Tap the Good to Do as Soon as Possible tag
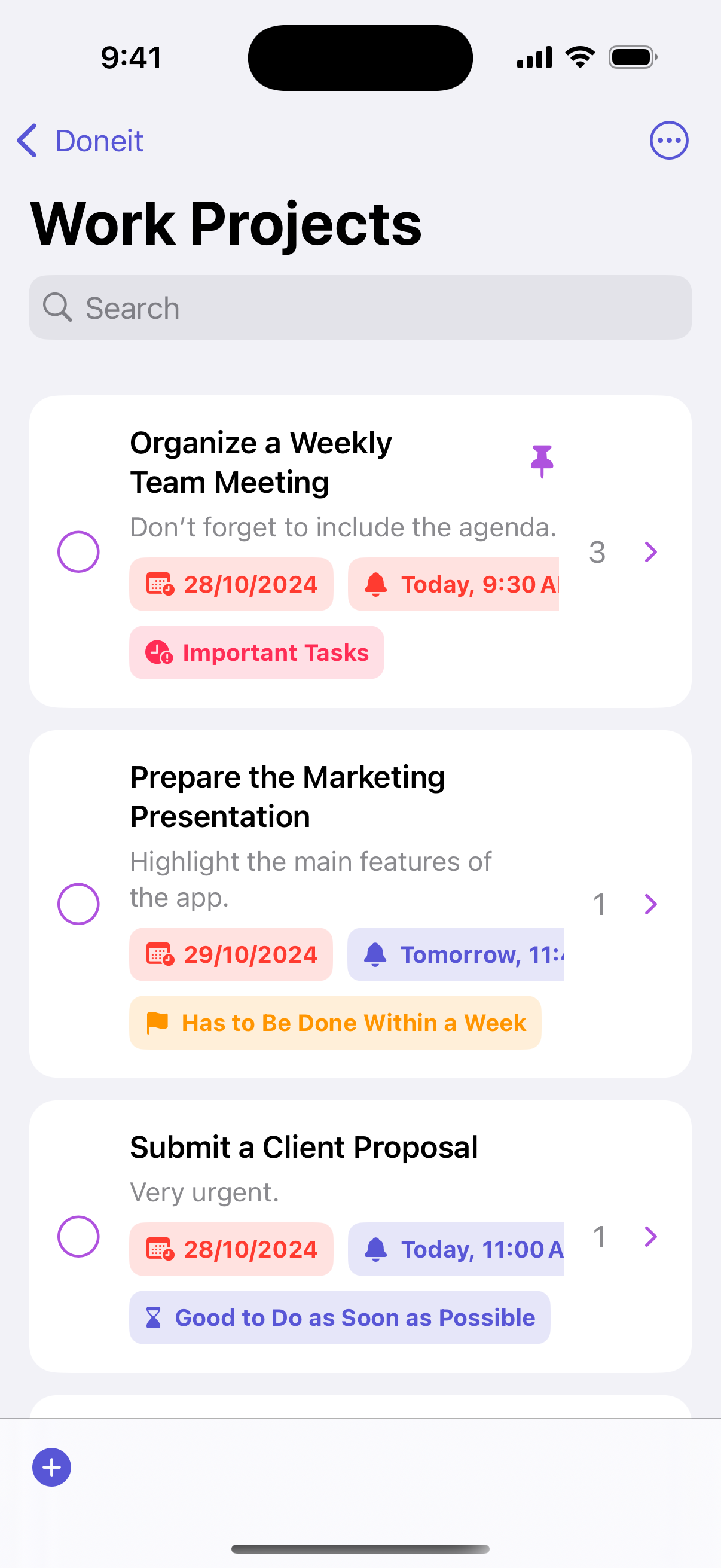 pyautogui.click(x=340, y=1317)
